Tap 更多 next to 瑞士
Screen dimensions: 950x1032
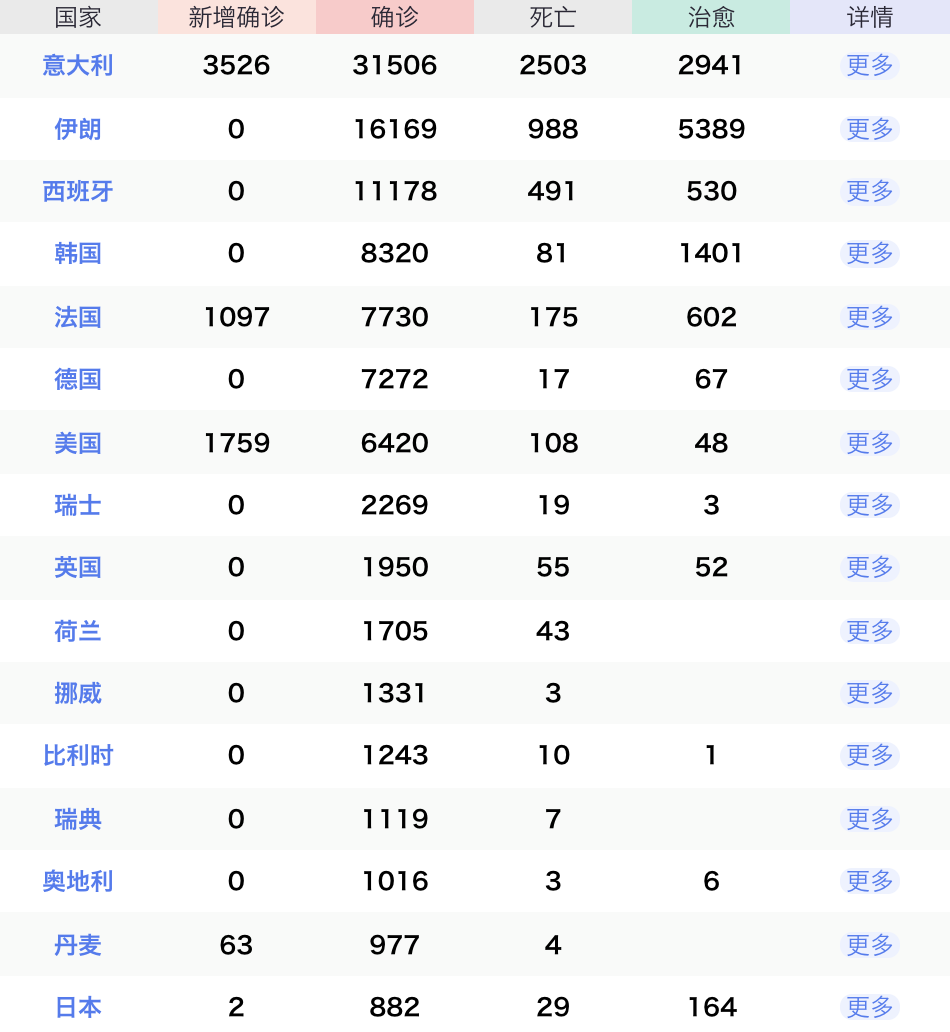click(869, 505)
